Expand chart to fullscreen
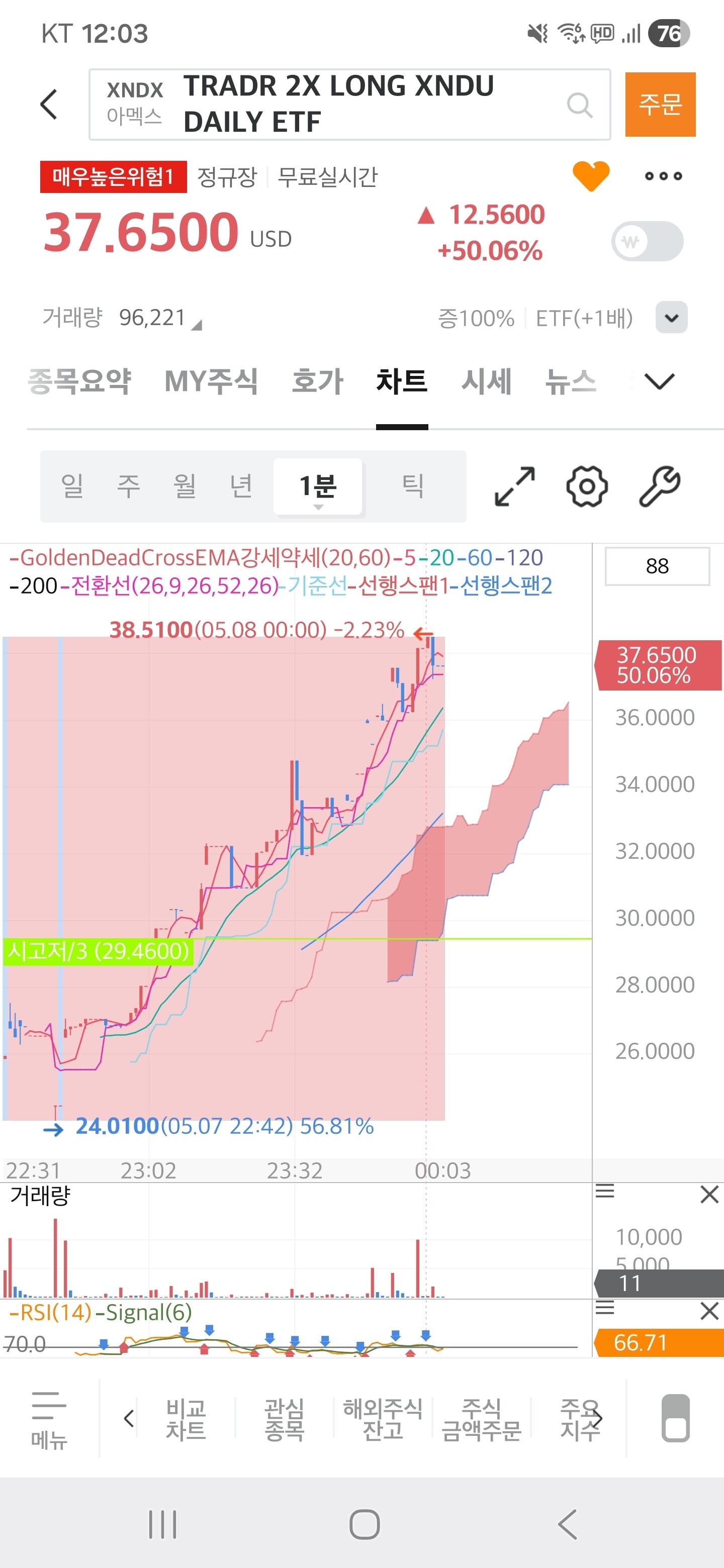The height and width of the screenshot is (1568, 724). tap(514, 486)
